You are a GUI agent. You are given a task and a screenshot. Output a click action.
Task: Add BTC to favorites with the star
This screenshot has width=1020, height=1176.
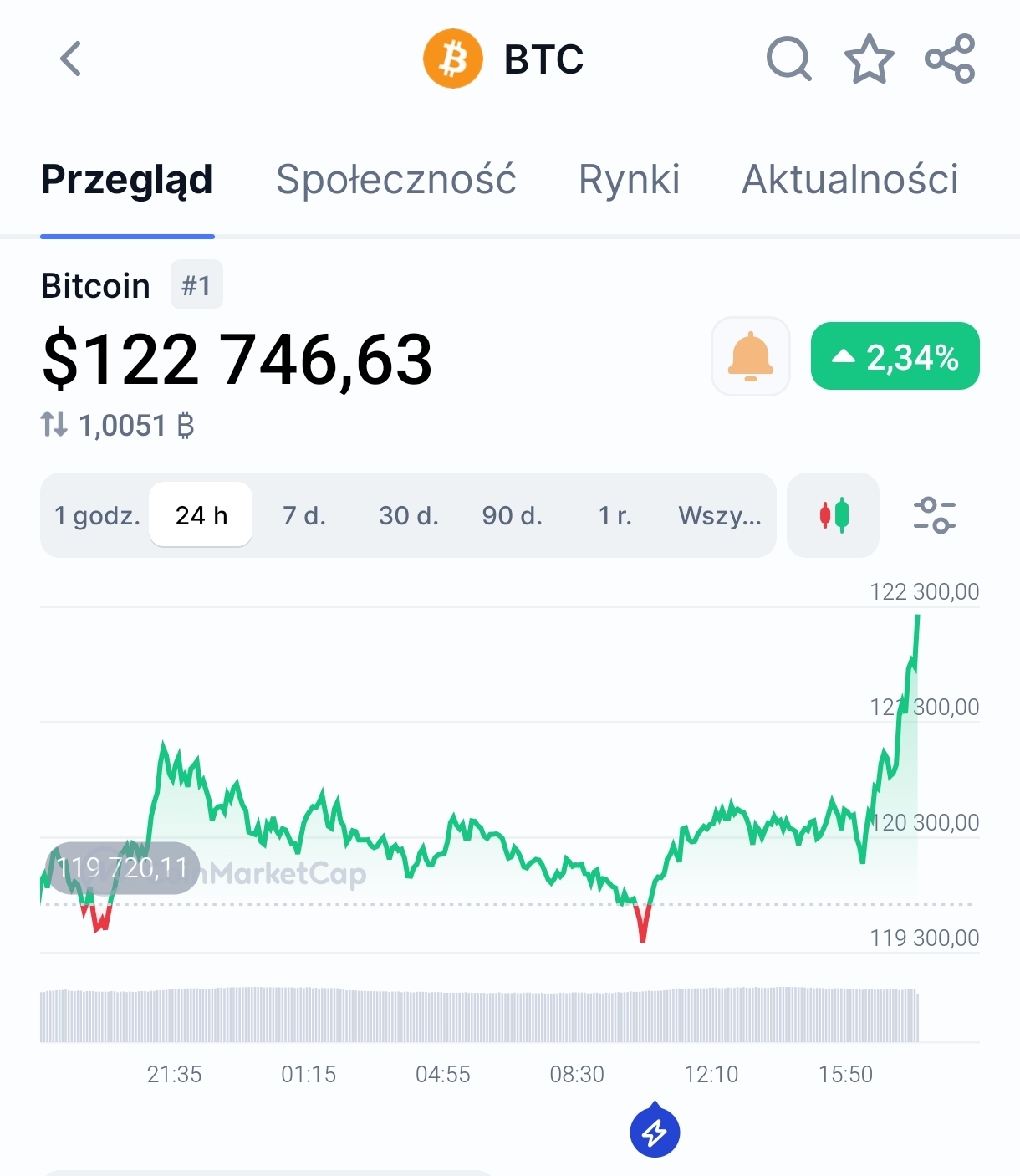click(x=869, y=59)
